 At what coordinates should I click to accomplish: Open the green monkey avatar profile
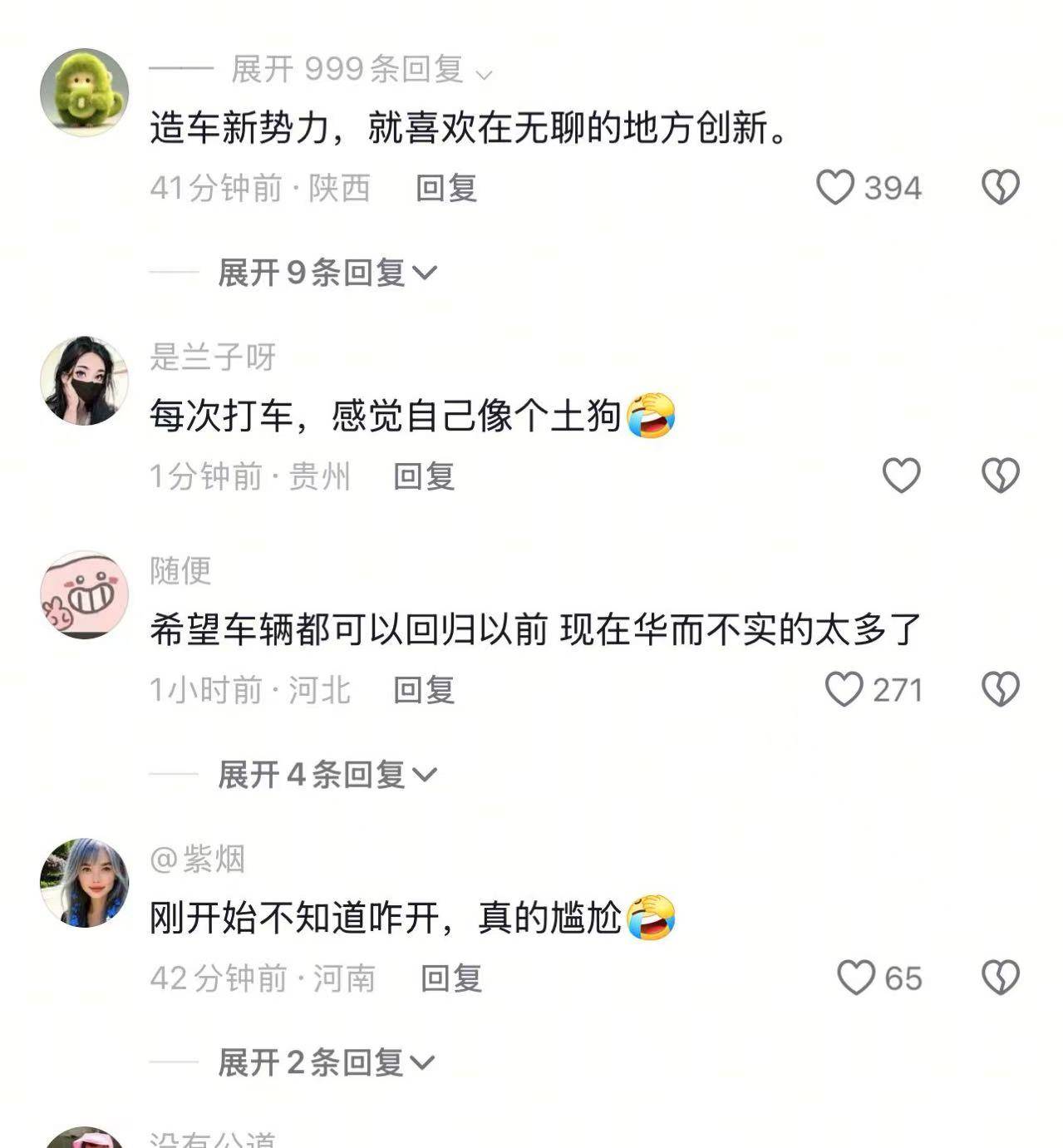click(84, 91)
